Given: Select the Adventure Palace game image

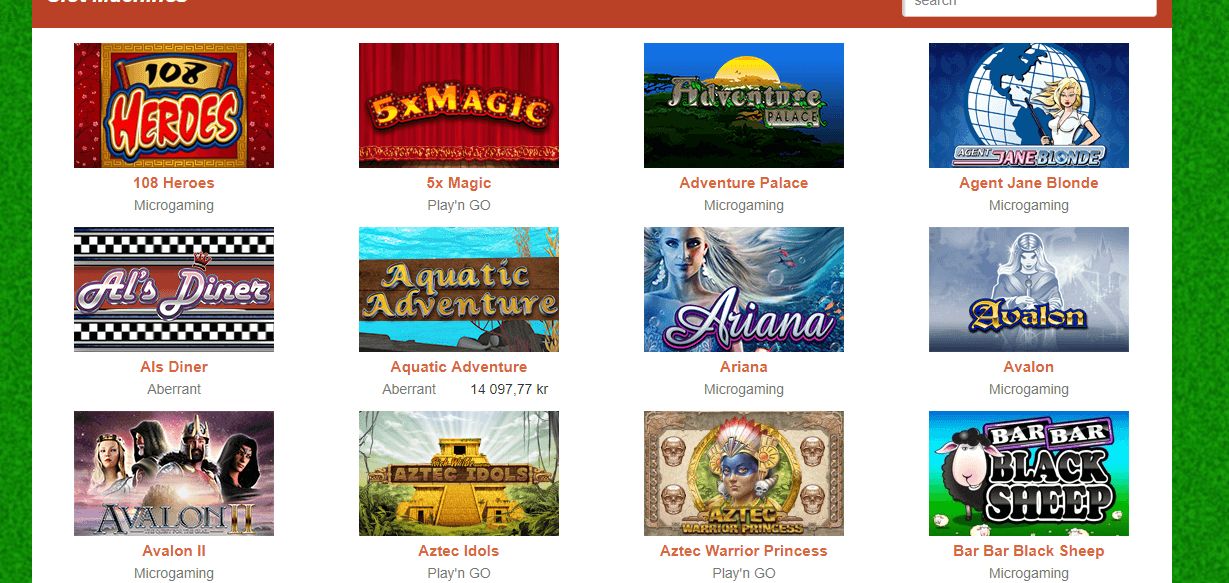Looking at the screenshot, I should coord(744,105).
